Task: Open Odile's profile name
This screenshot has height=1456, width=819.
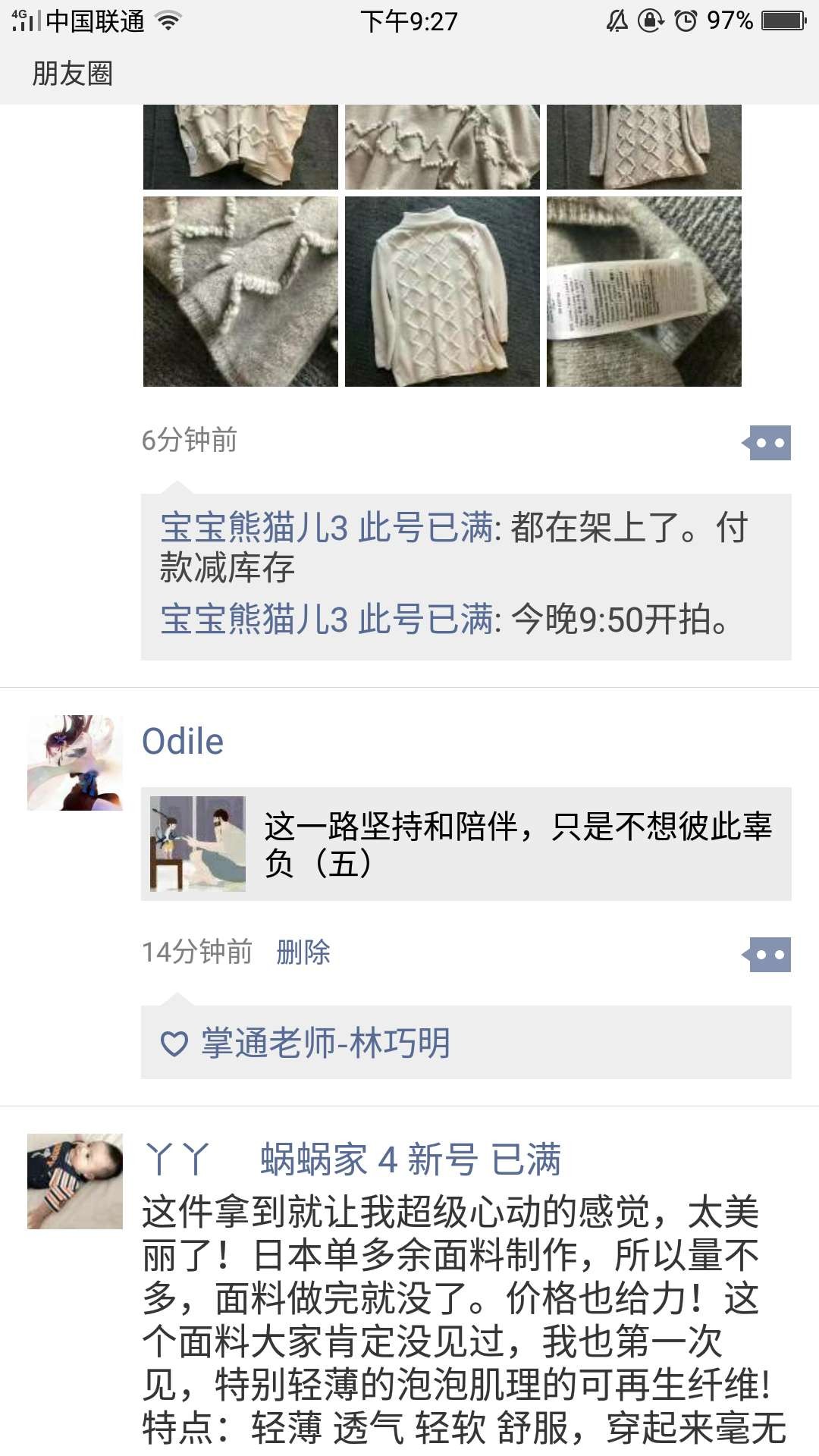Action: (x=183, y=742)
